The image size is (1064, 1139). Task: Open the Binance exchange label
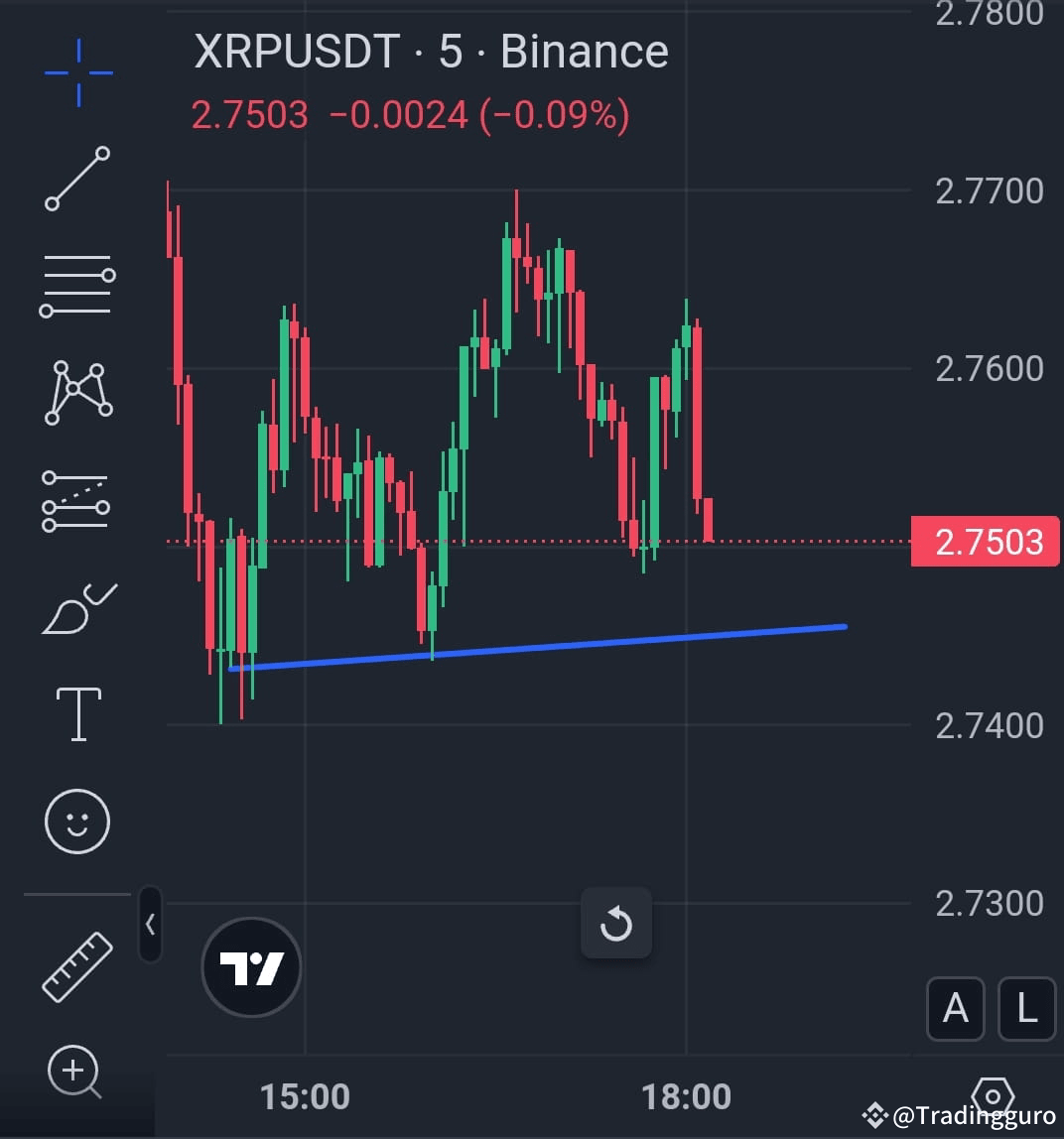tap(583, 52)
